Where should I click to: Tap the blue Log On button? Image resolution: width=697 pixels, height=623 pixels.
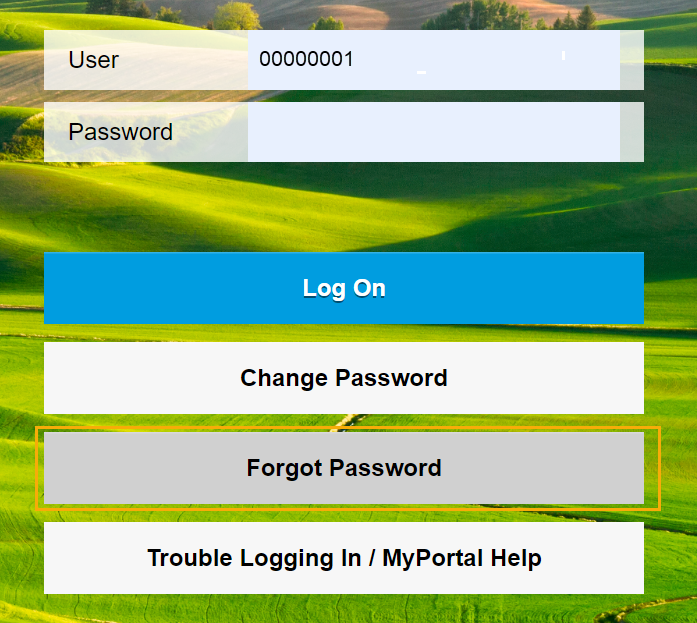pyautogui.click(x=343, y=288)
